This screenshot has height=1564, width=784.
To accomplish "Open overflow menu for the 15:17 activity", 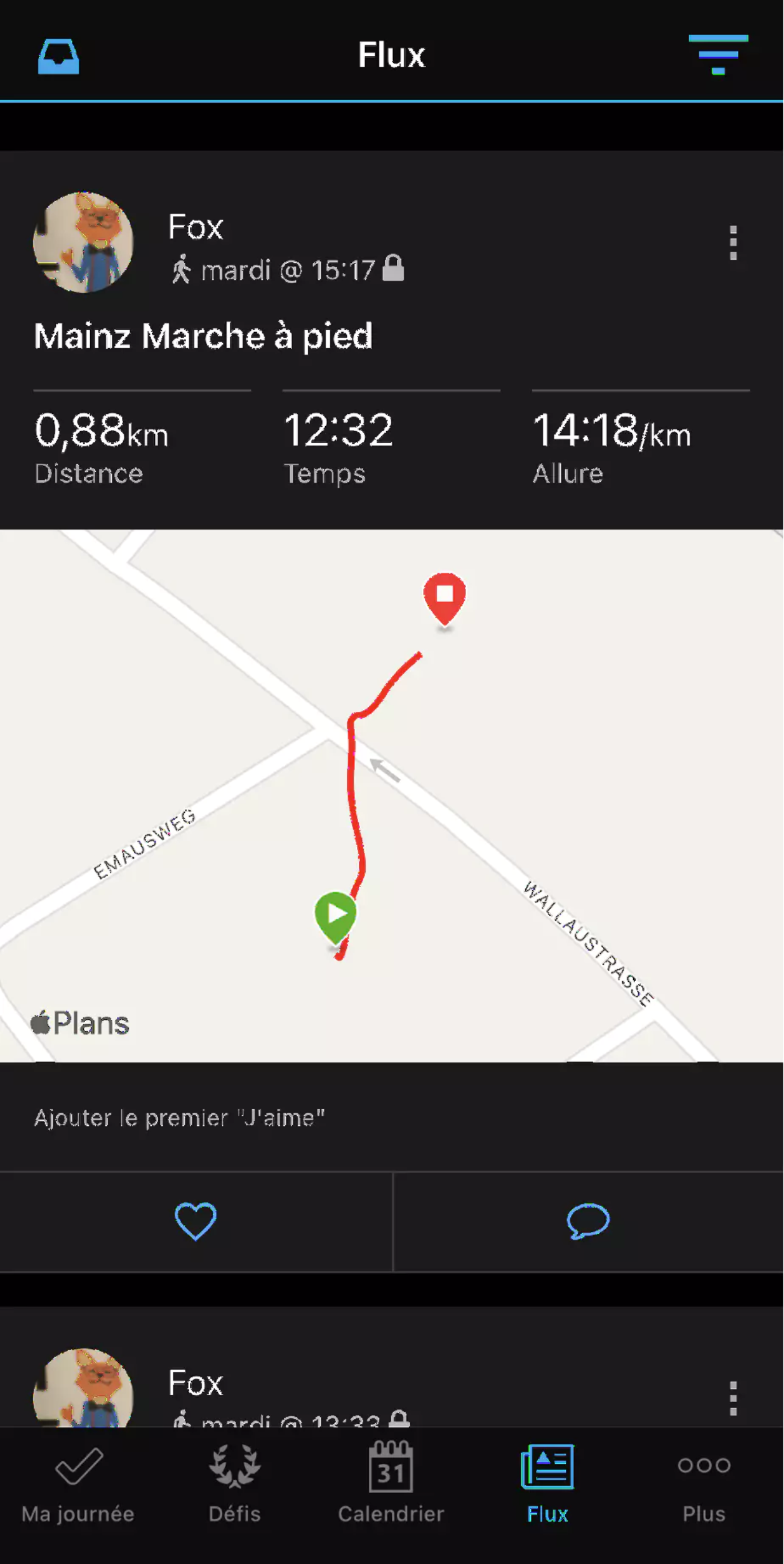I will coord(733,244).
